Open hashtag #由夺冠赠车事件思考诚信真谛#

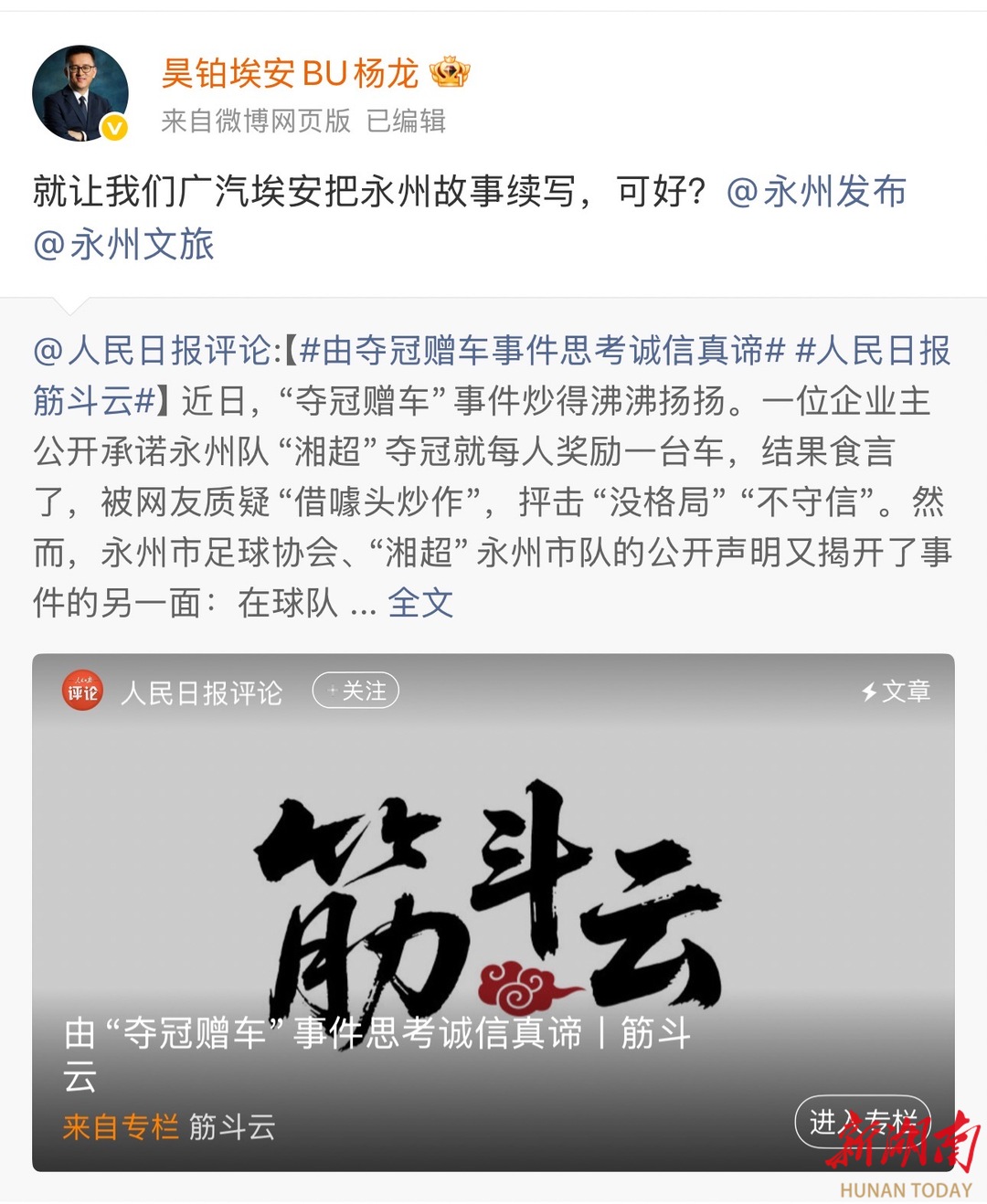[x=543, y=351]
